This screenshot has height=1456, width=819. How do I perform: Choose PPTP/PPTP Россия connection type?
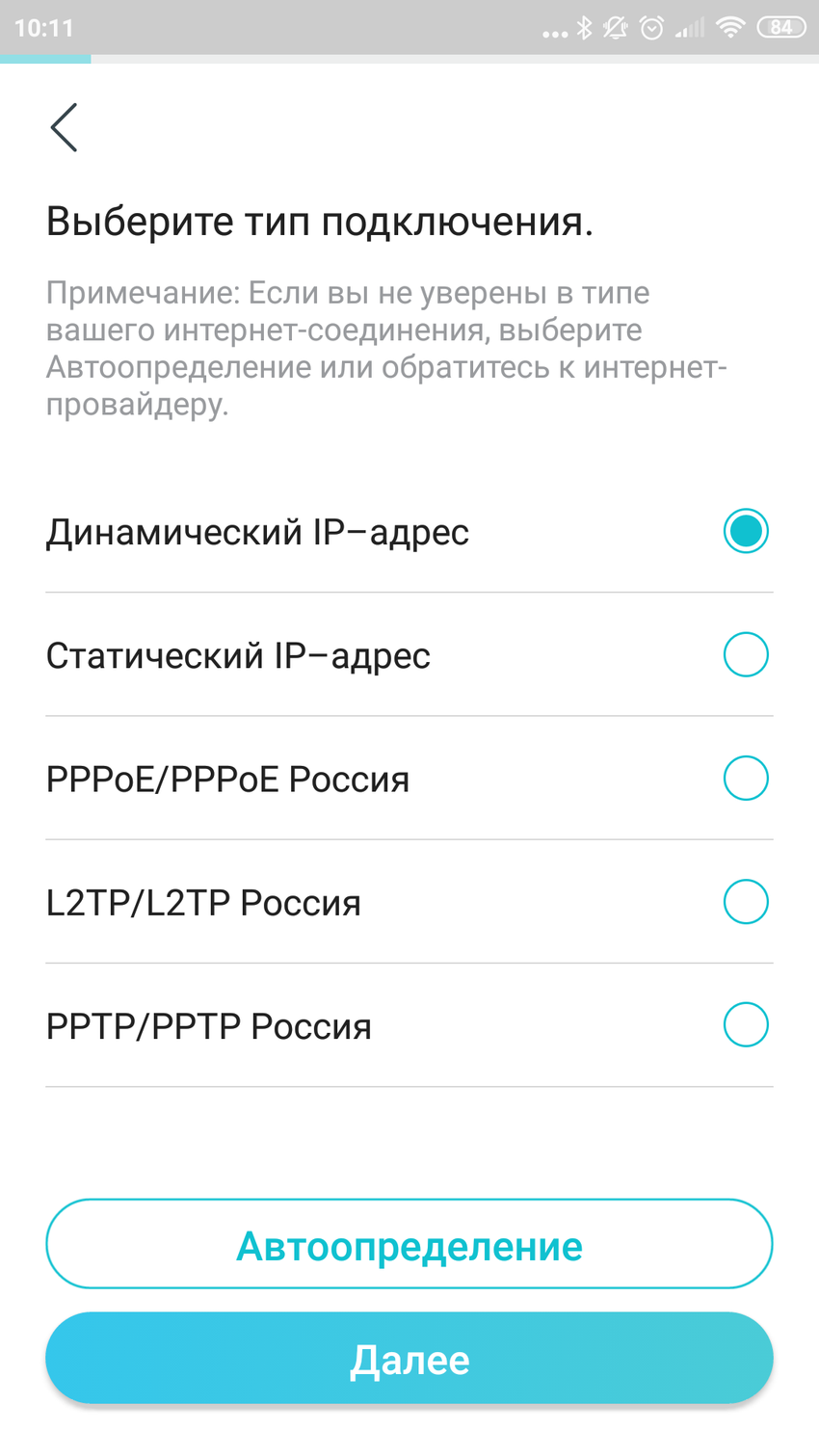point(745,1025)
